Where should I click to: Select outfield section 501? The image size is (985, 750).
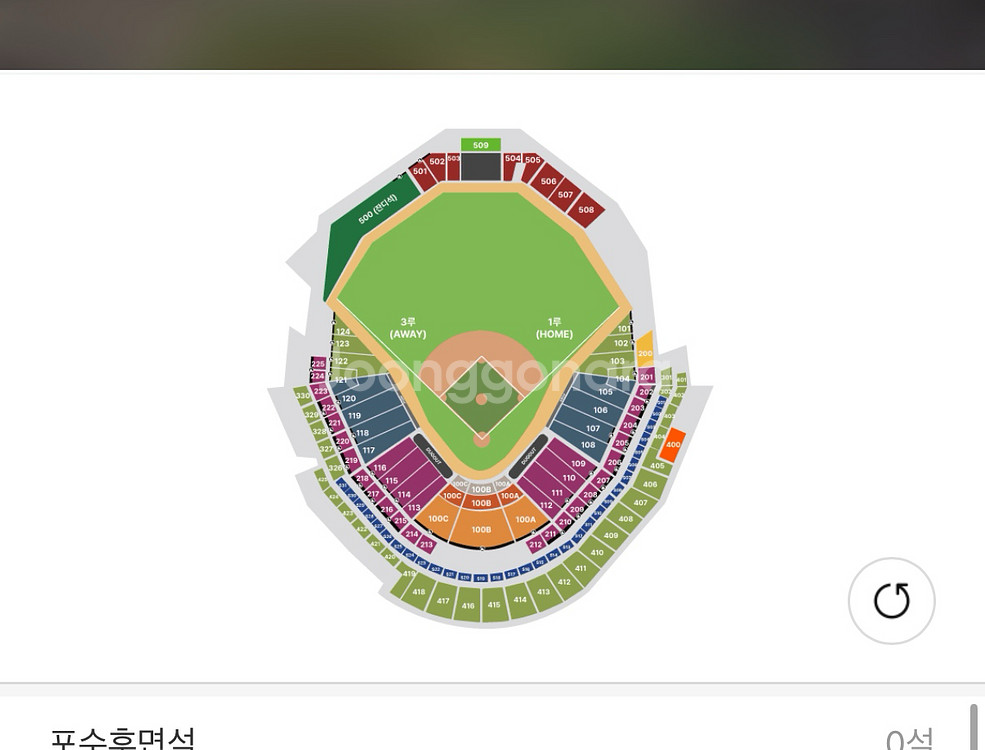[x=420, y=171]
